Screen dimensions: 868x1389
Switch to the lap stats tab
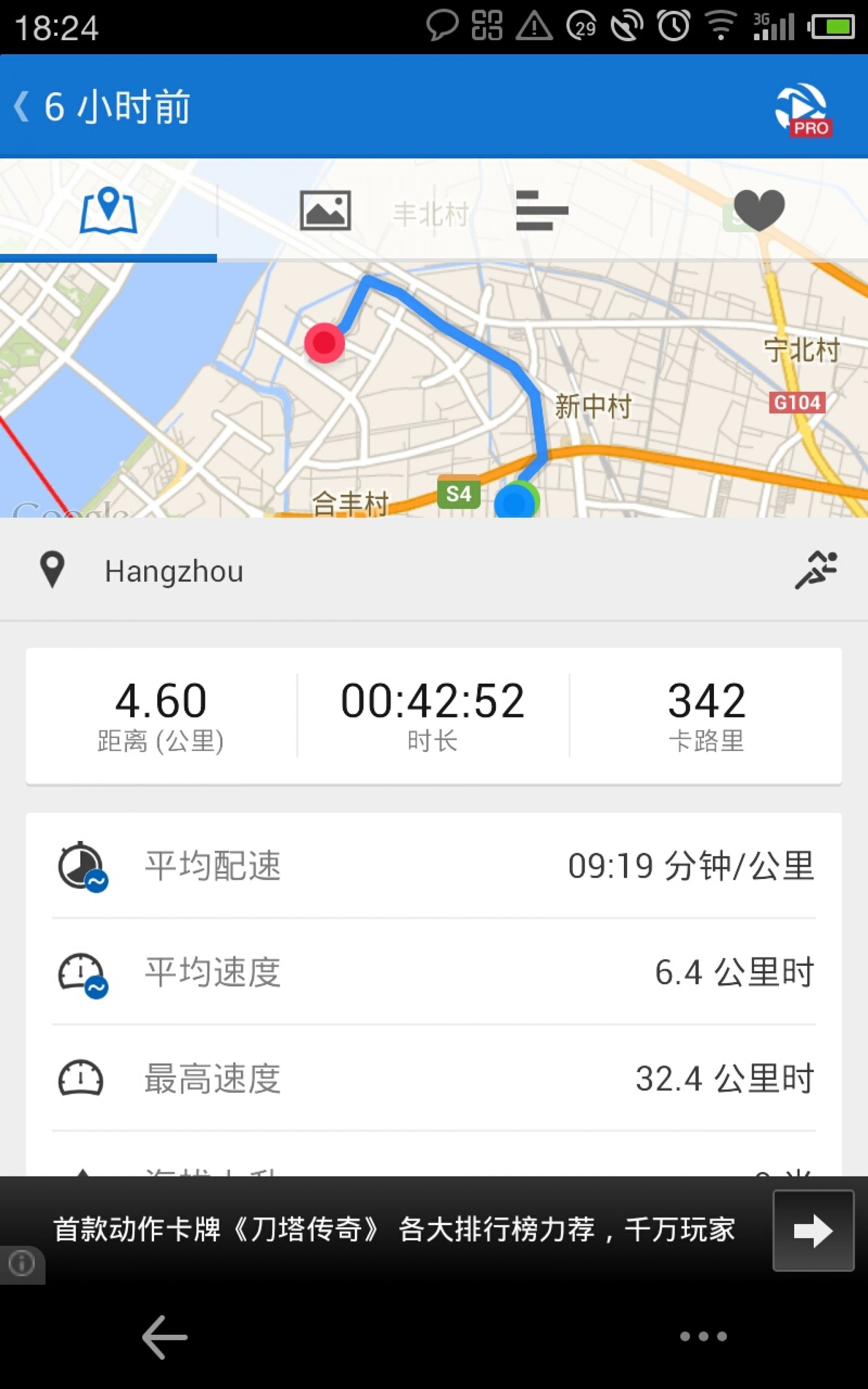point(542,211)
